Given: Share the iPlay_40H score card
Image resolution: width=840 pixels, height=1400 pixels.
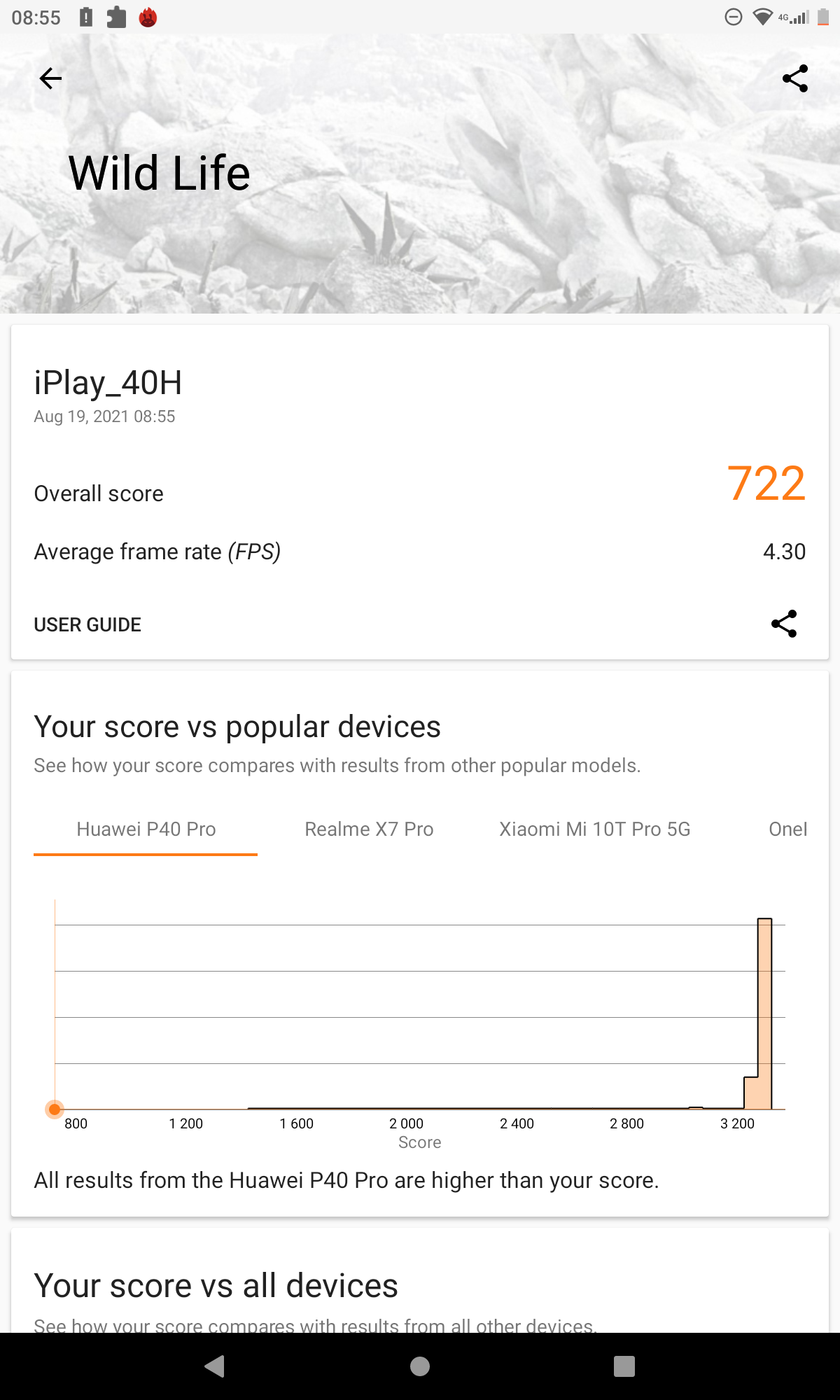Looking at the screenshot, I should point(784,624).
